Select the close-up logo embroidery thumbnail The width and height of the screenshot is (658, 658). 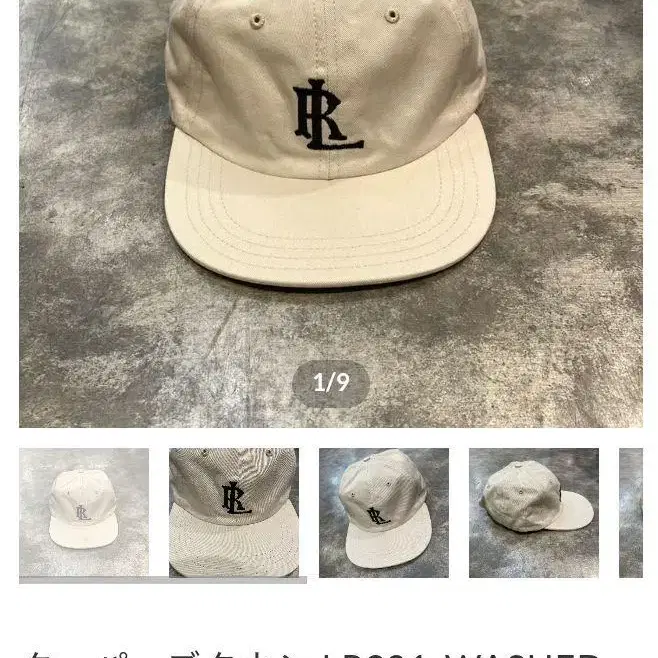(x=234, y=512)
